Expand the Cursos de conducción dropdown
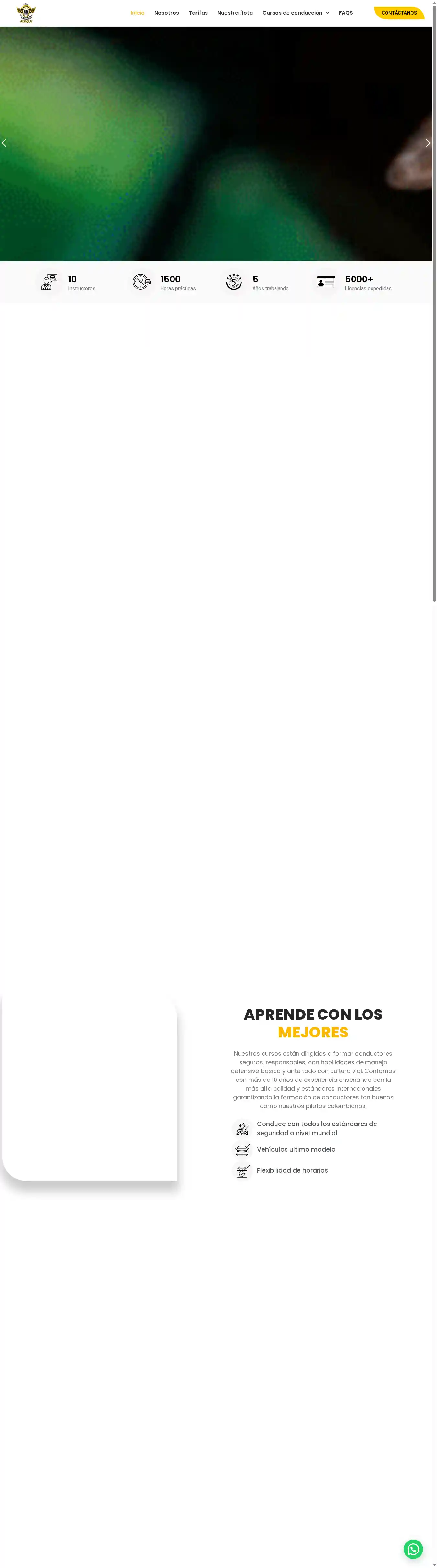 coord(296,13)
